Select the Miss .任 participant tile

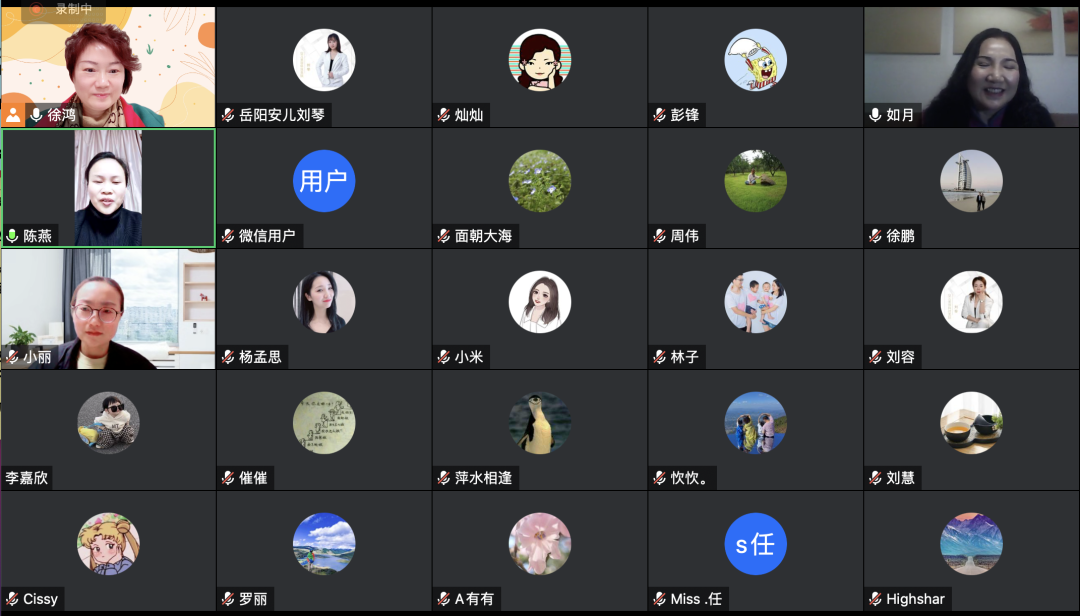tap(755, 550)
